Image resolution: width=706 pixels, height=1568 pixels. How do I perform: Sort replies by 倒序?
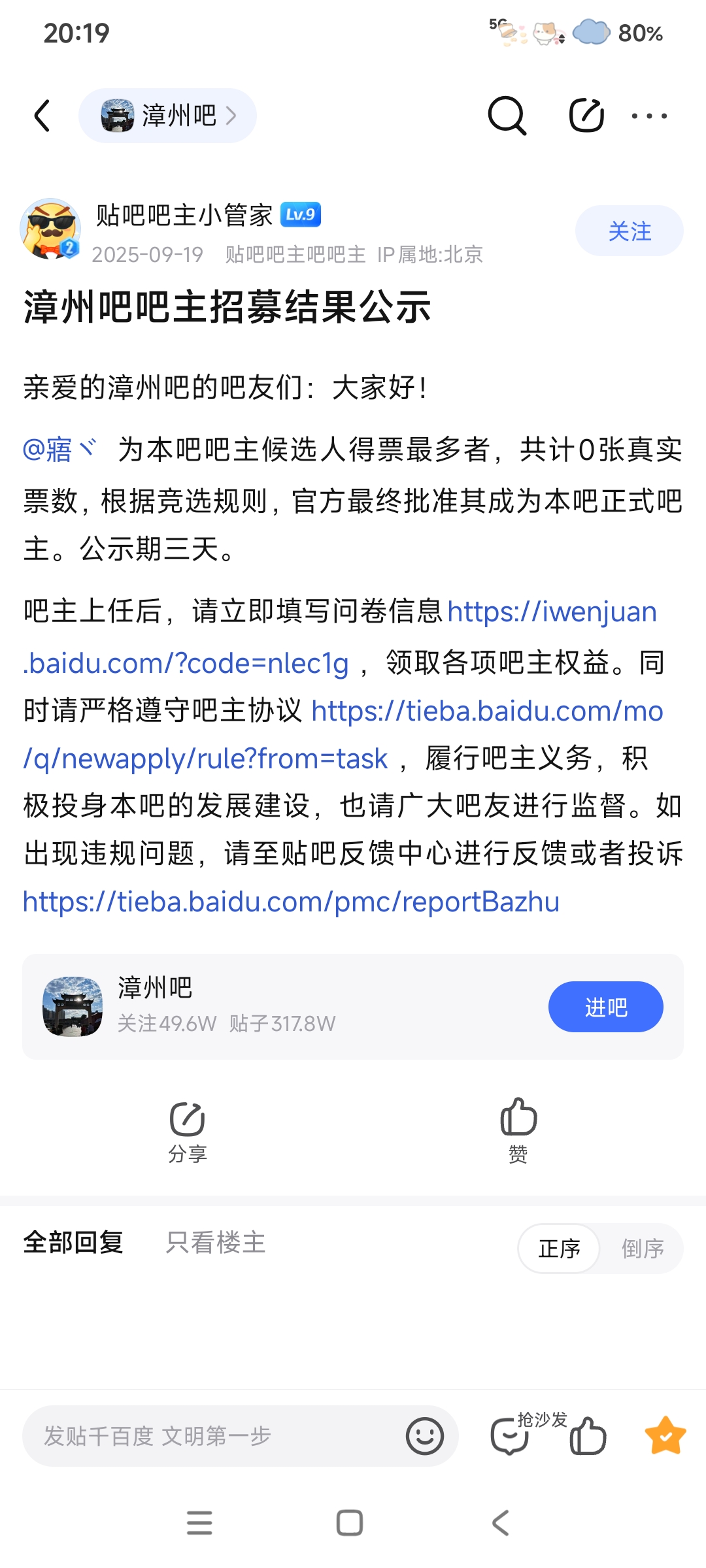642,1249
